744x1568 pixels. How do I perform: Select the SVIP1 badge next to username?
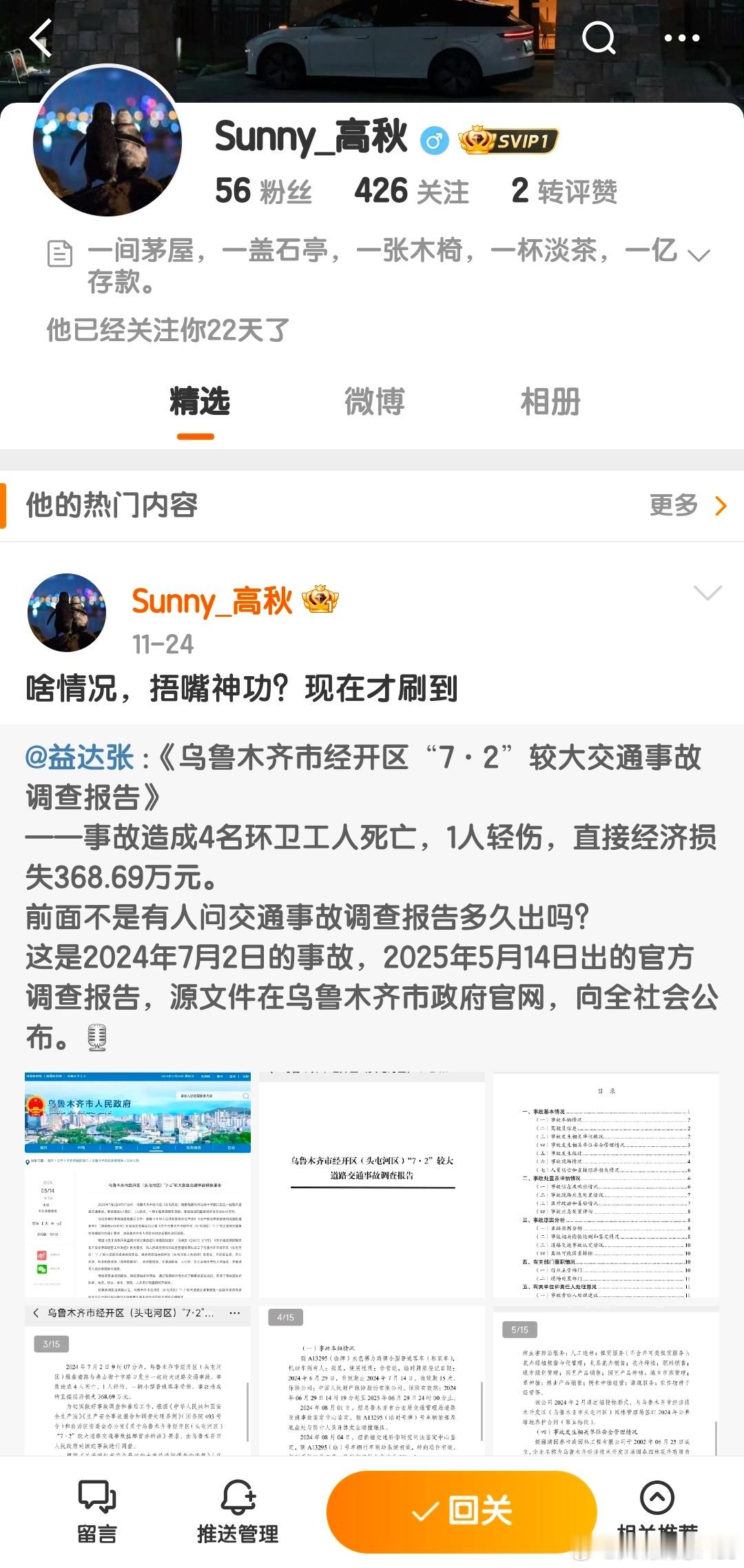[x=511, y=138]
